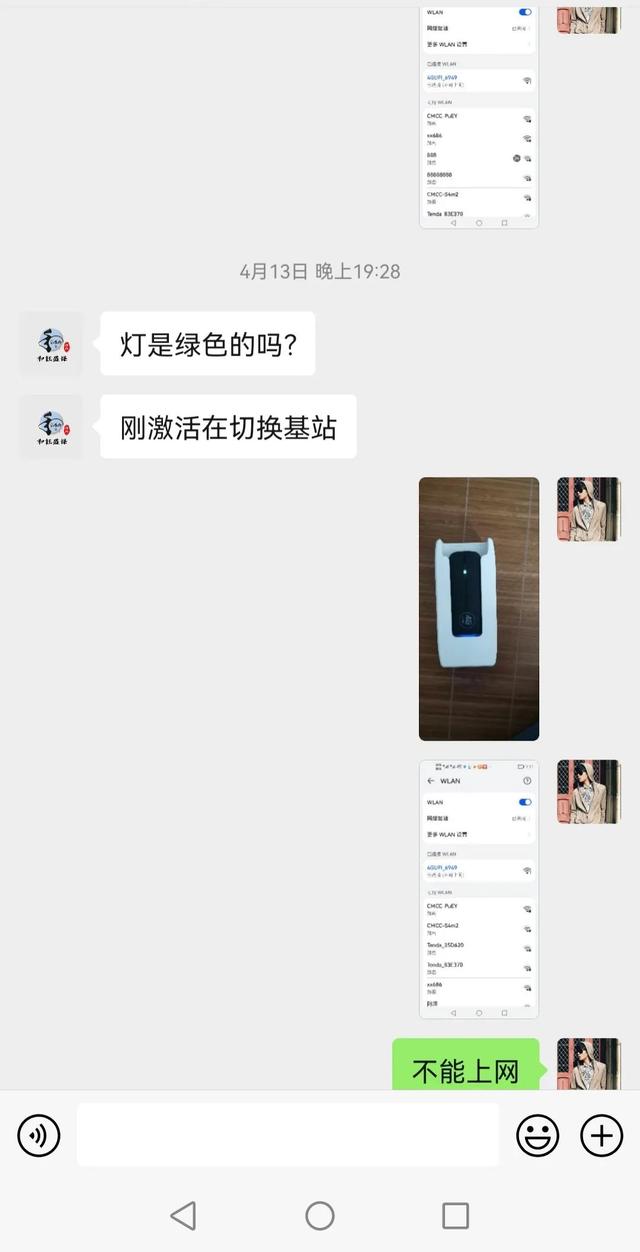Open the recent apps overview

[x=455, y=1215]
